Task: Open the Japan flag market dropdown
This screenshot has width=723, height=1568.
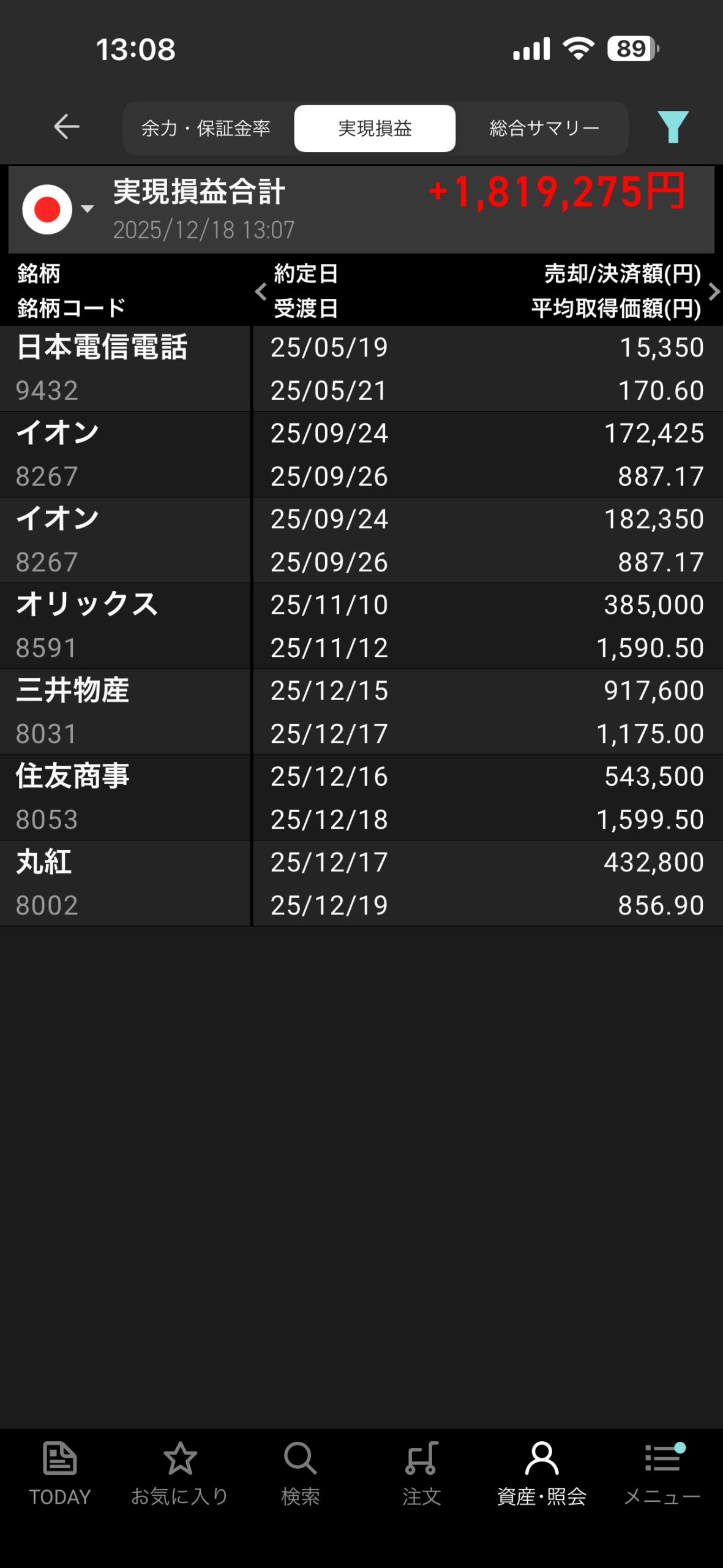Action: tap(58, 209)
